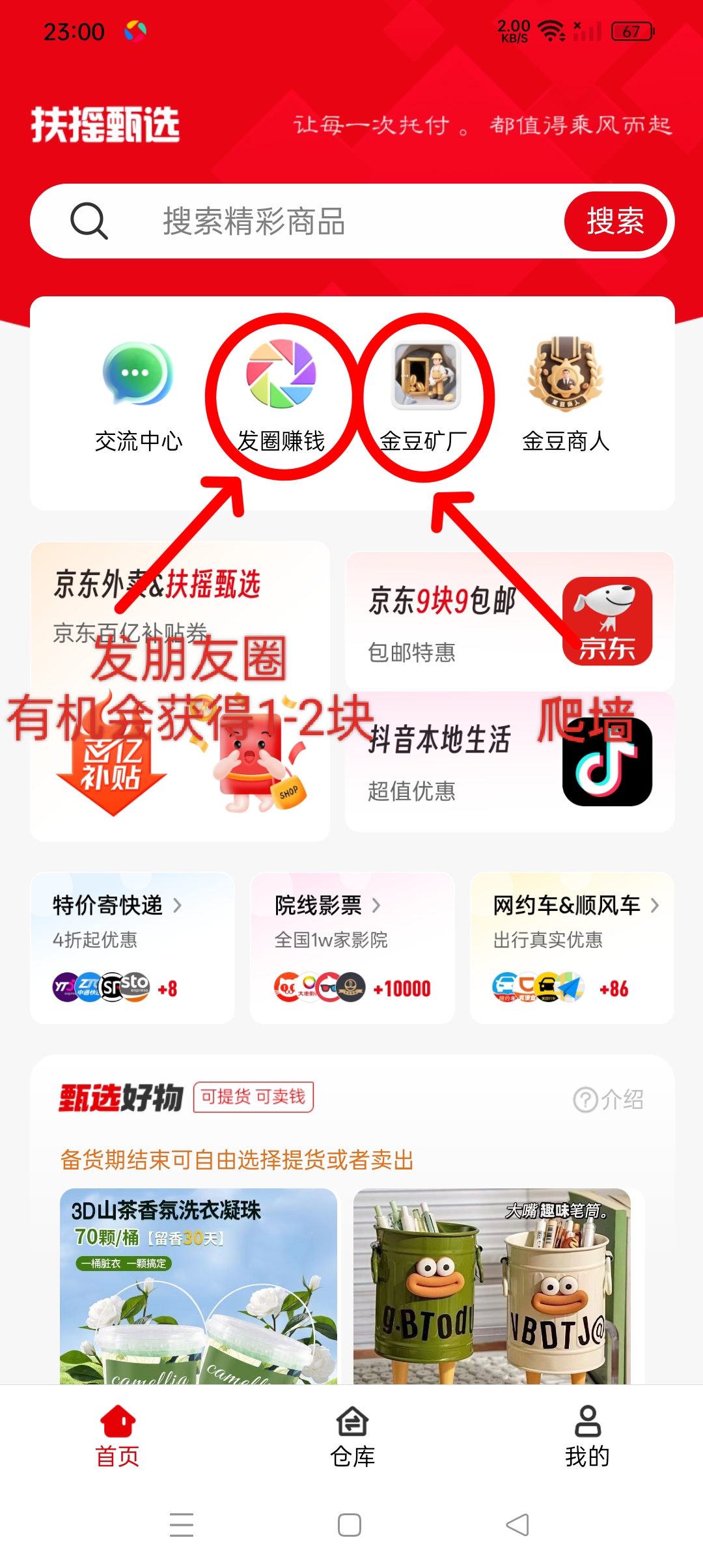703x1568 pixels.
Task: Open the 大嘴趣味笔筒 product card
Action: point(492,1286)
